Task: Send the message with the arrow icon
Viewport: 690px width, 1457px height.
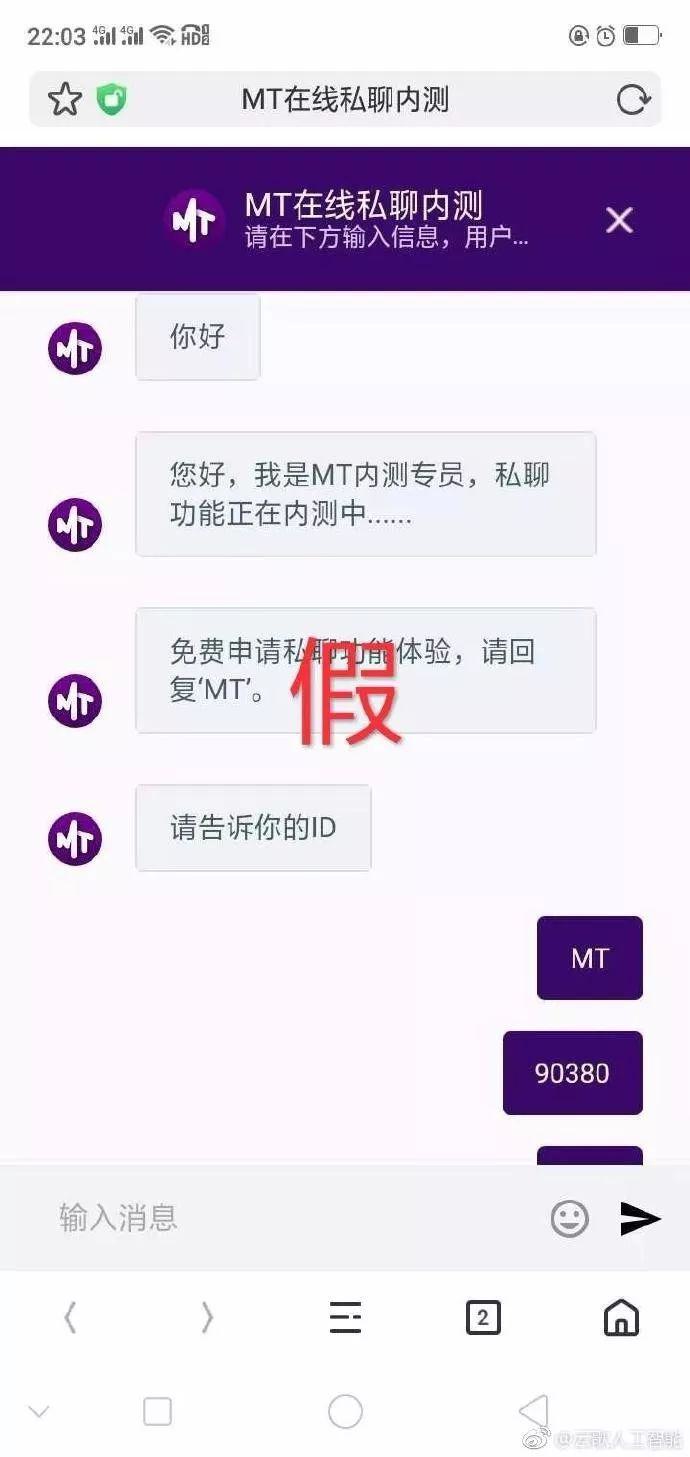Action: pos(640,1218)
